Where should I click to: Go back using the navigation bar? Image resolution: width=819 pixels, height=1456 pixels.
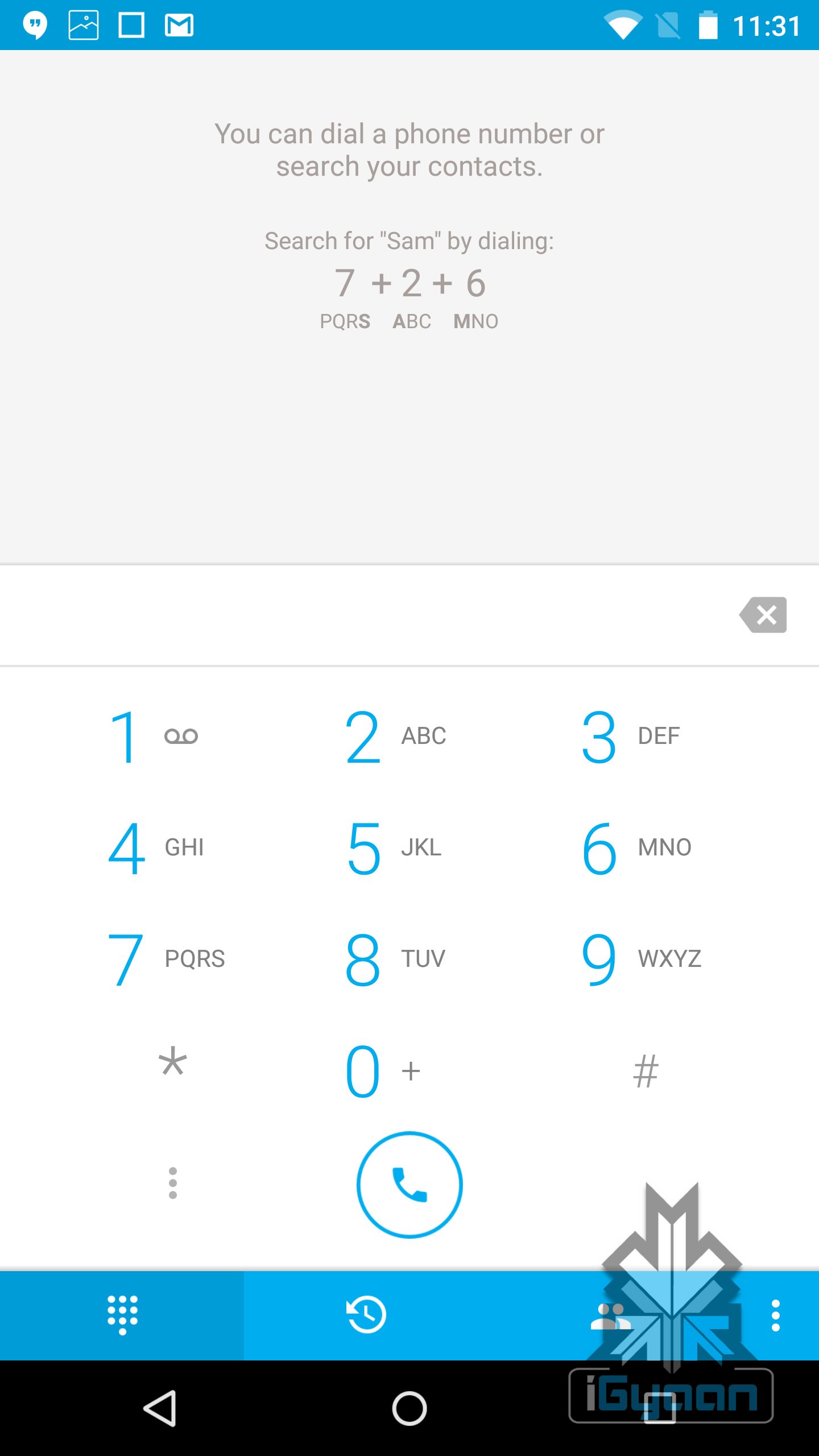pos(160,1408)
